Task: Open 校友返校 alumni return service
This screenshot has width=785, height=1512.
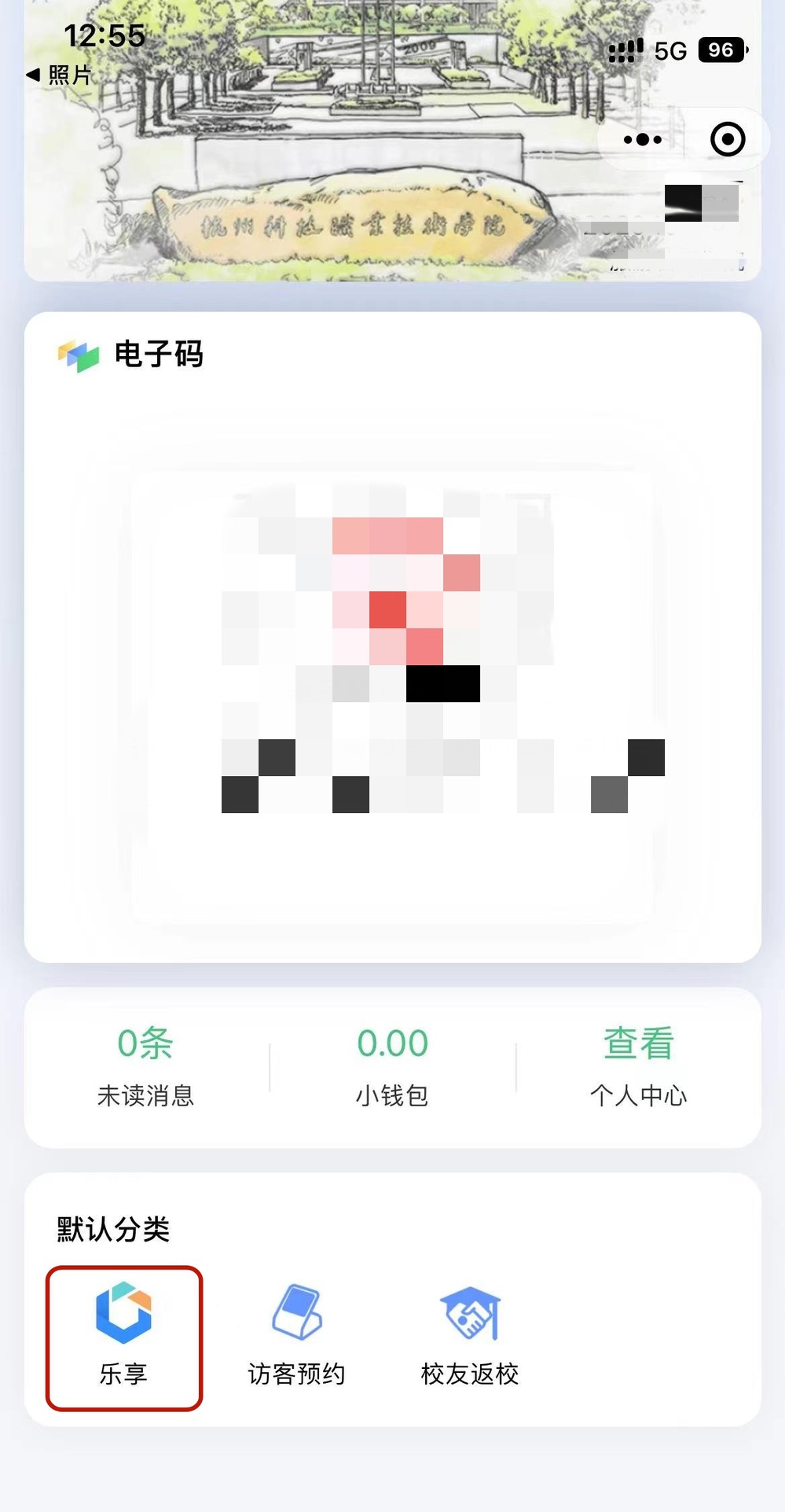Action: coord(469,1337)
